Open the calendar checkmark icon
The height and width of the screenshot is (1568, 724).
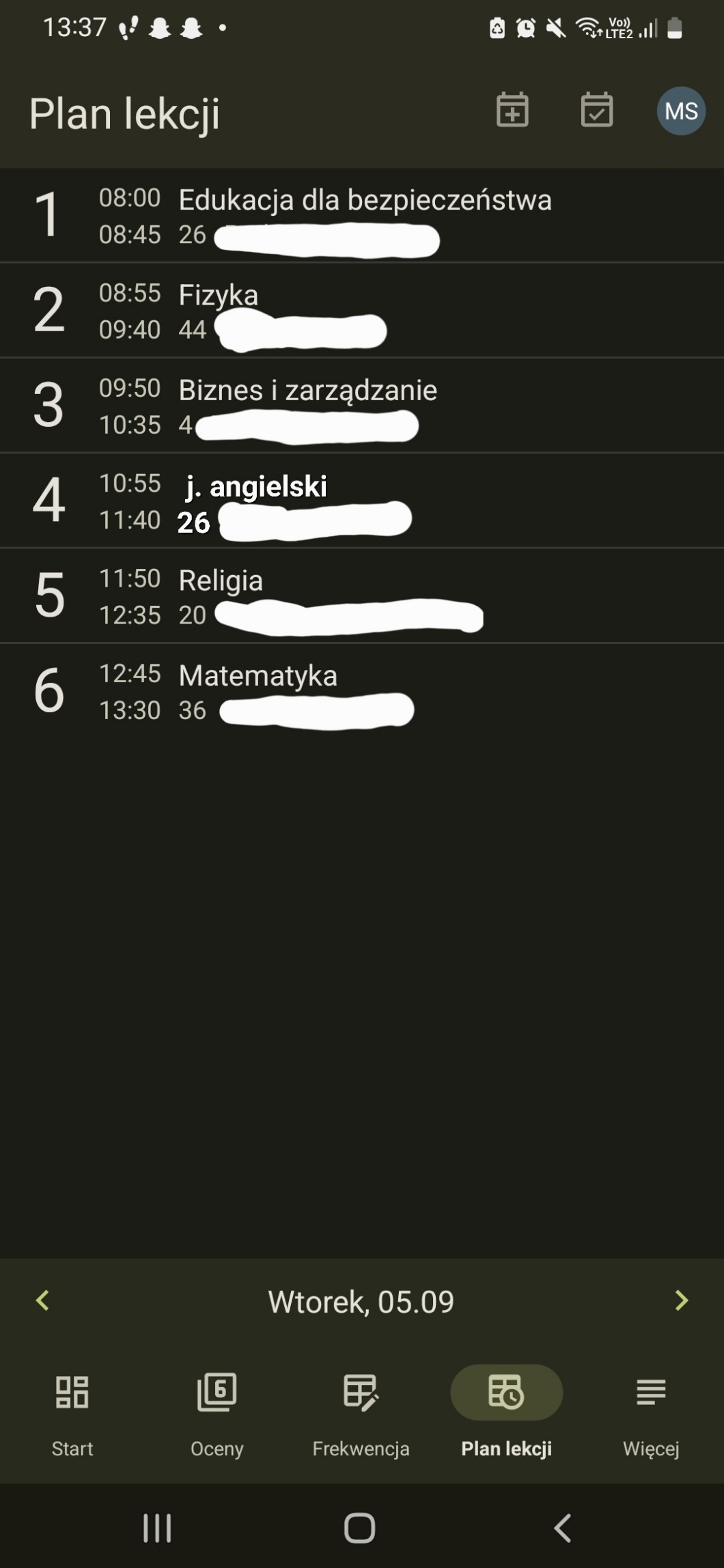[596, 110]
